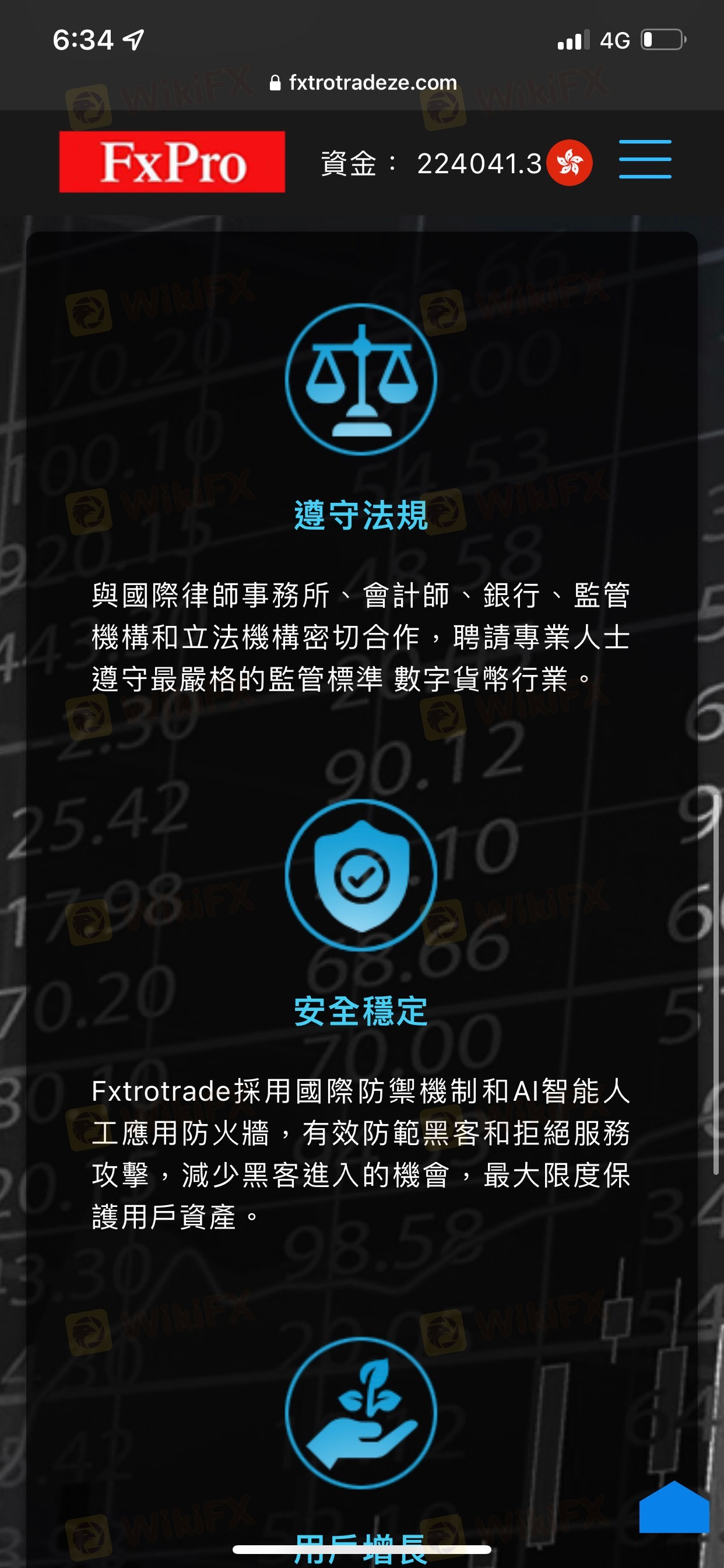
Task: Tap the FxPro logo to go home
Action: [172, 162]
